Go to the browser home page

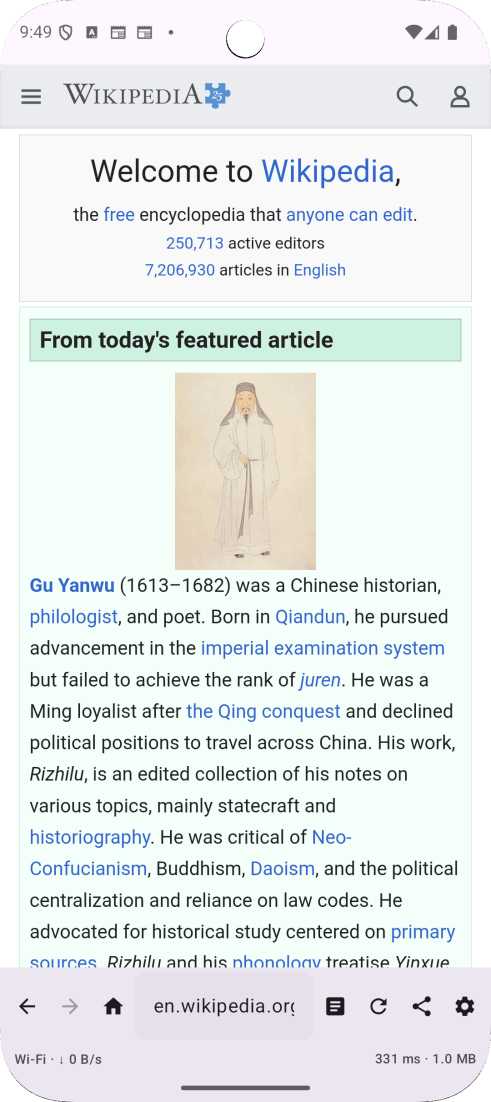pyautogui.click(x=113, y=1006)
